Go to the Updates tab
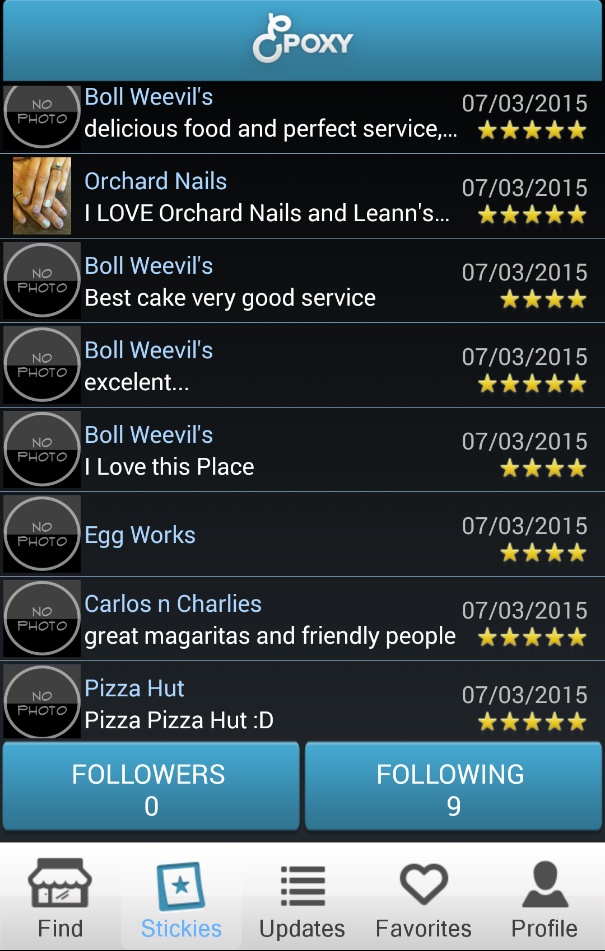605x951 pixels. tap(302, 899)
